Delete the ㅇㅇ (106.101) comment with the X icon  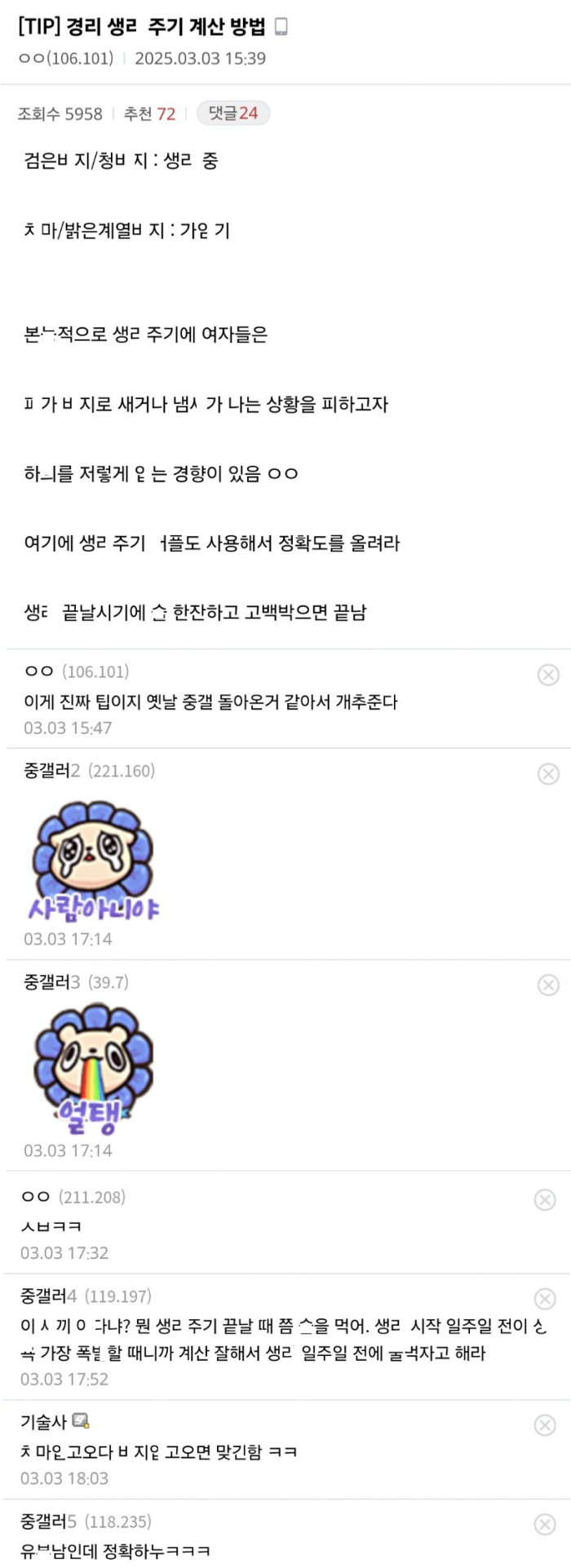click(x=548, y=675)
